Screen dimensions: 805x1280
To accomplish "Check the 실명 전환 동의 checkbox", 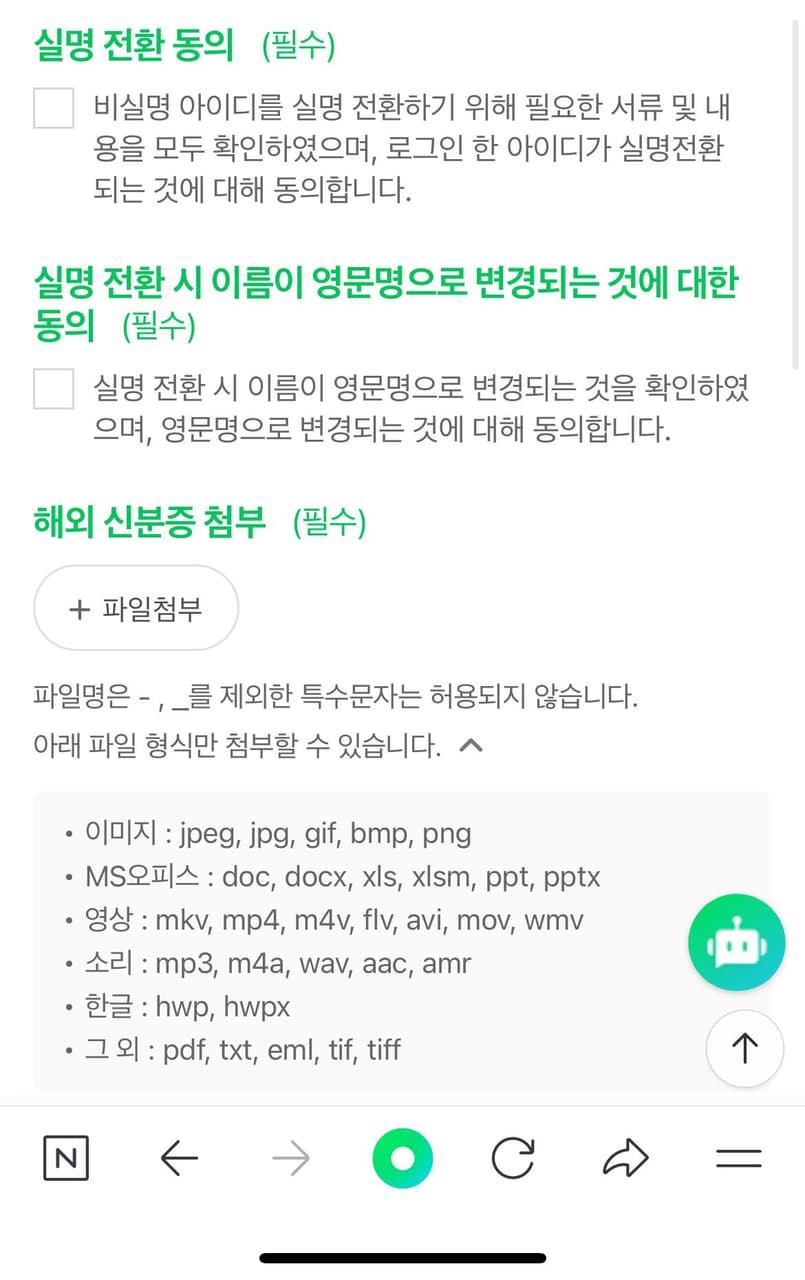I will click(54, 108).
